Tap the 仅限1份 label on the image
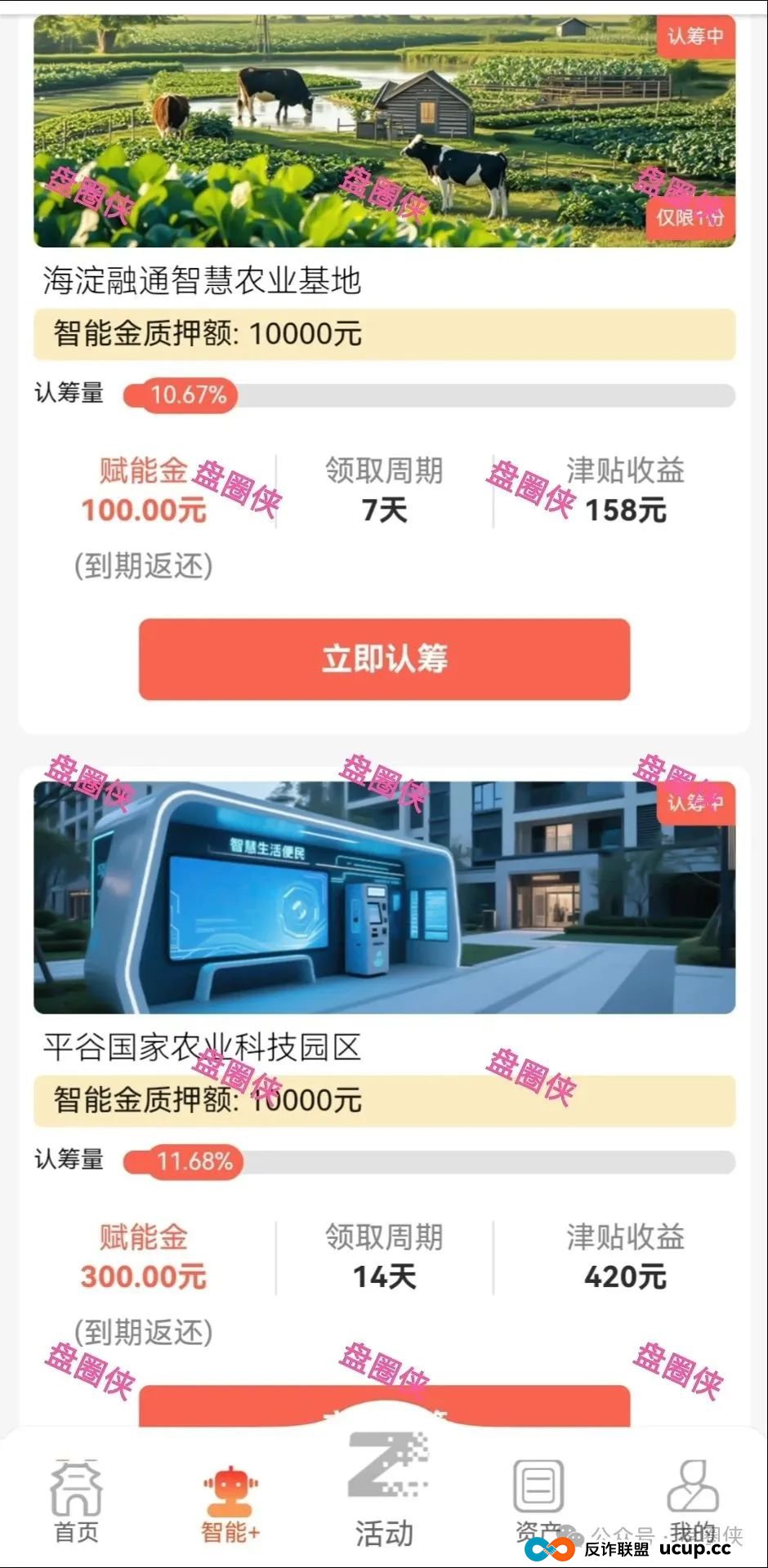The width and height of the screenshot is (768, 1568). pos(690,218)
